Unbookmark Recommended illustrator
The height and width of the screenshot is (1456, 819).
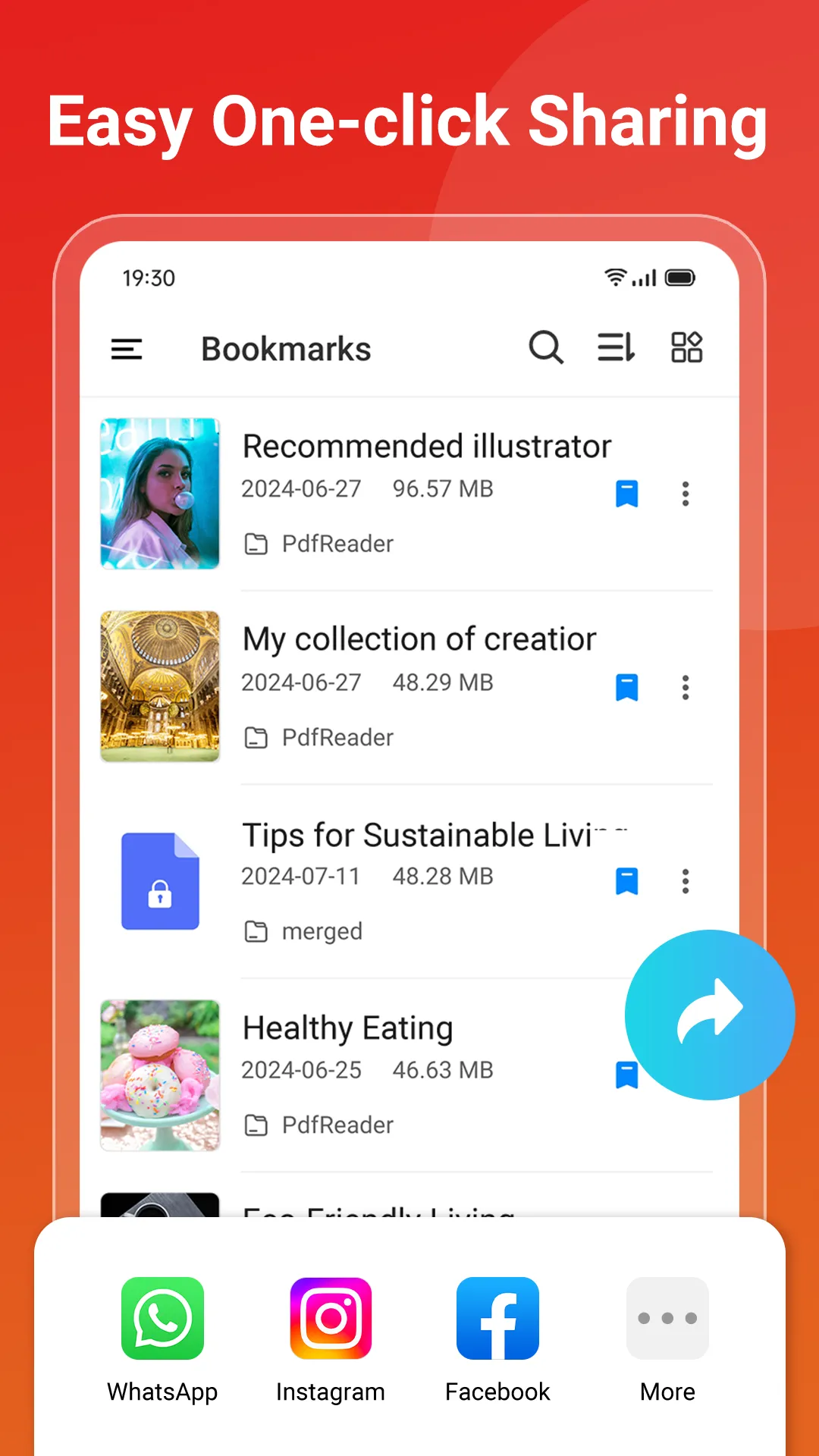click(x=626, y=494)
